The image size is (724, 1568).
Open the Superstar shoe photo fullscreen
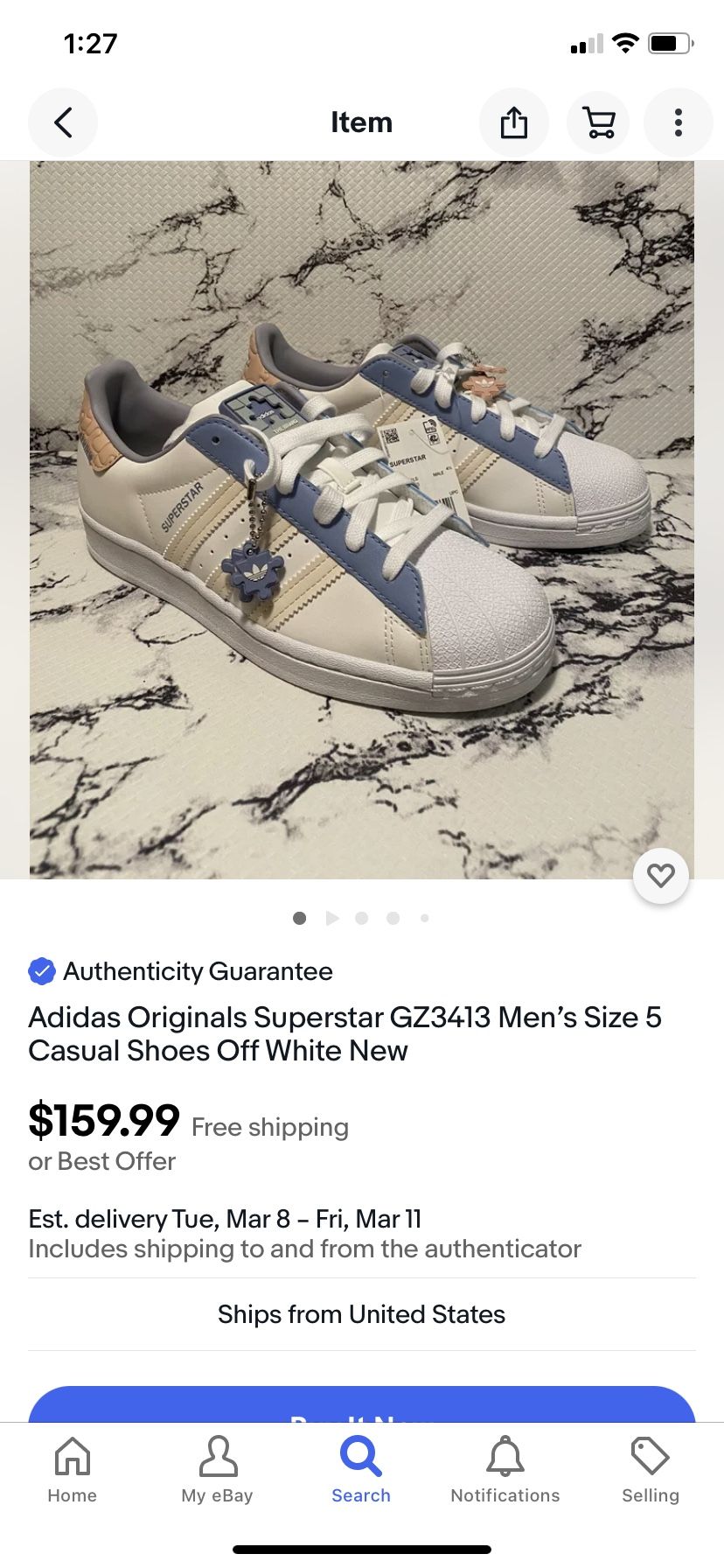[x=361, y=520]
